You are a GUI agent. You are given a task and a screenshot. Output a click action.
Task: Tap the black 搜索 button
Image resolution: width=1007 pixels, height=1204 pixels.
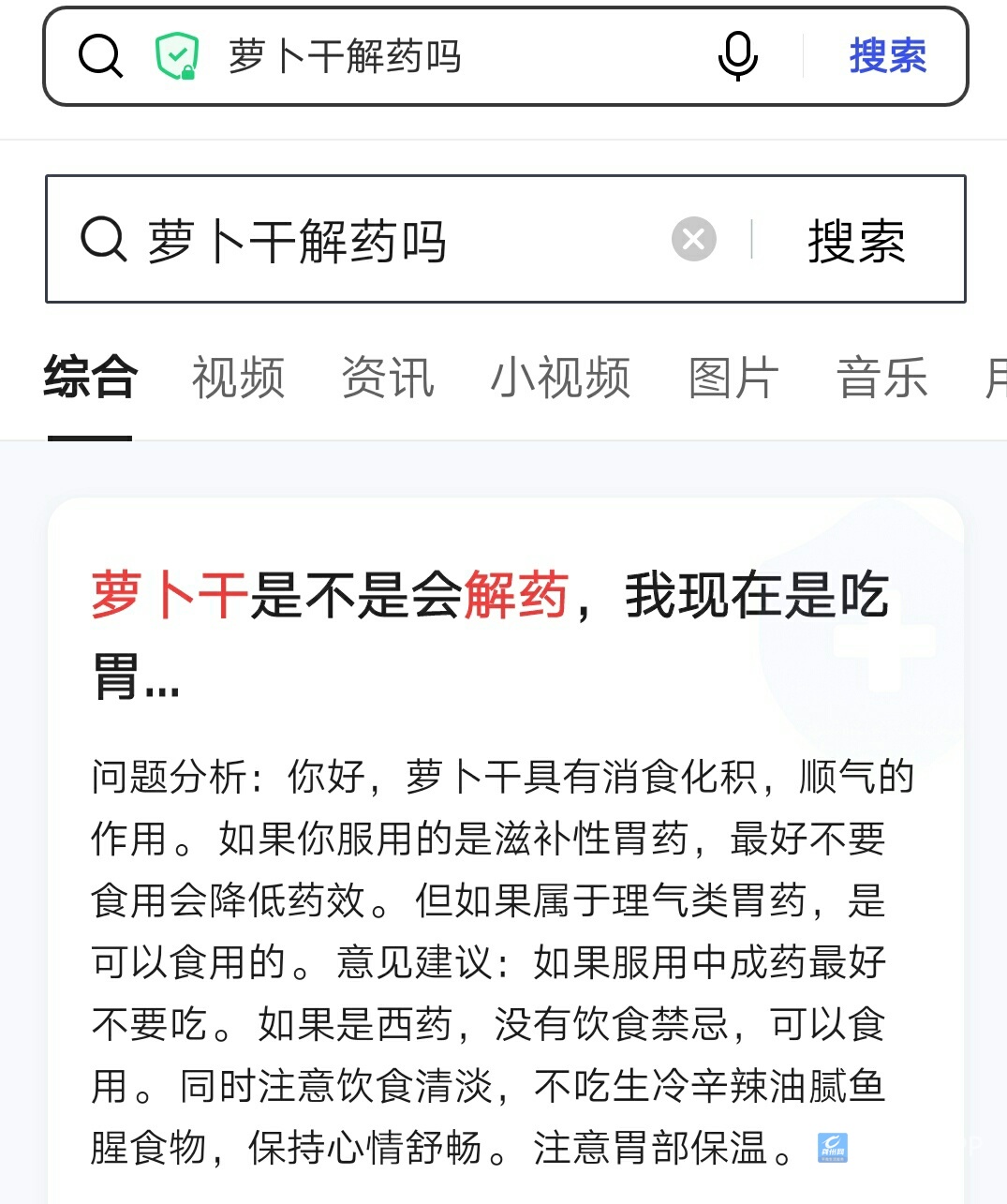coord(856,241)
